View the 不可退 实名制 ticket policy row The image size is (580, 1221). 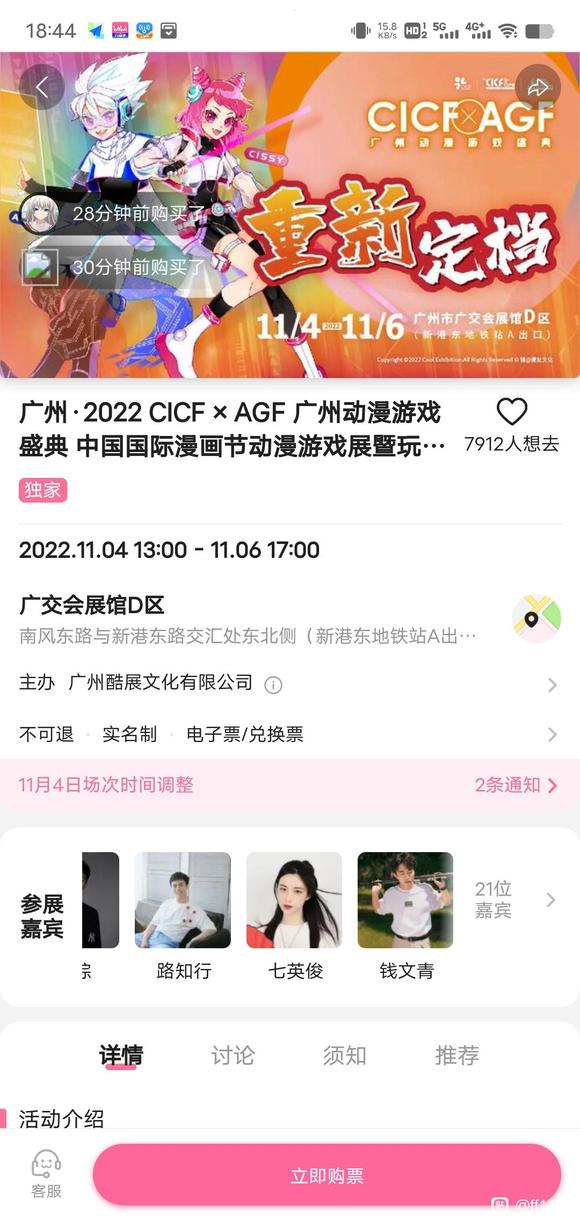pyautogui.click(x=288, y=734)
